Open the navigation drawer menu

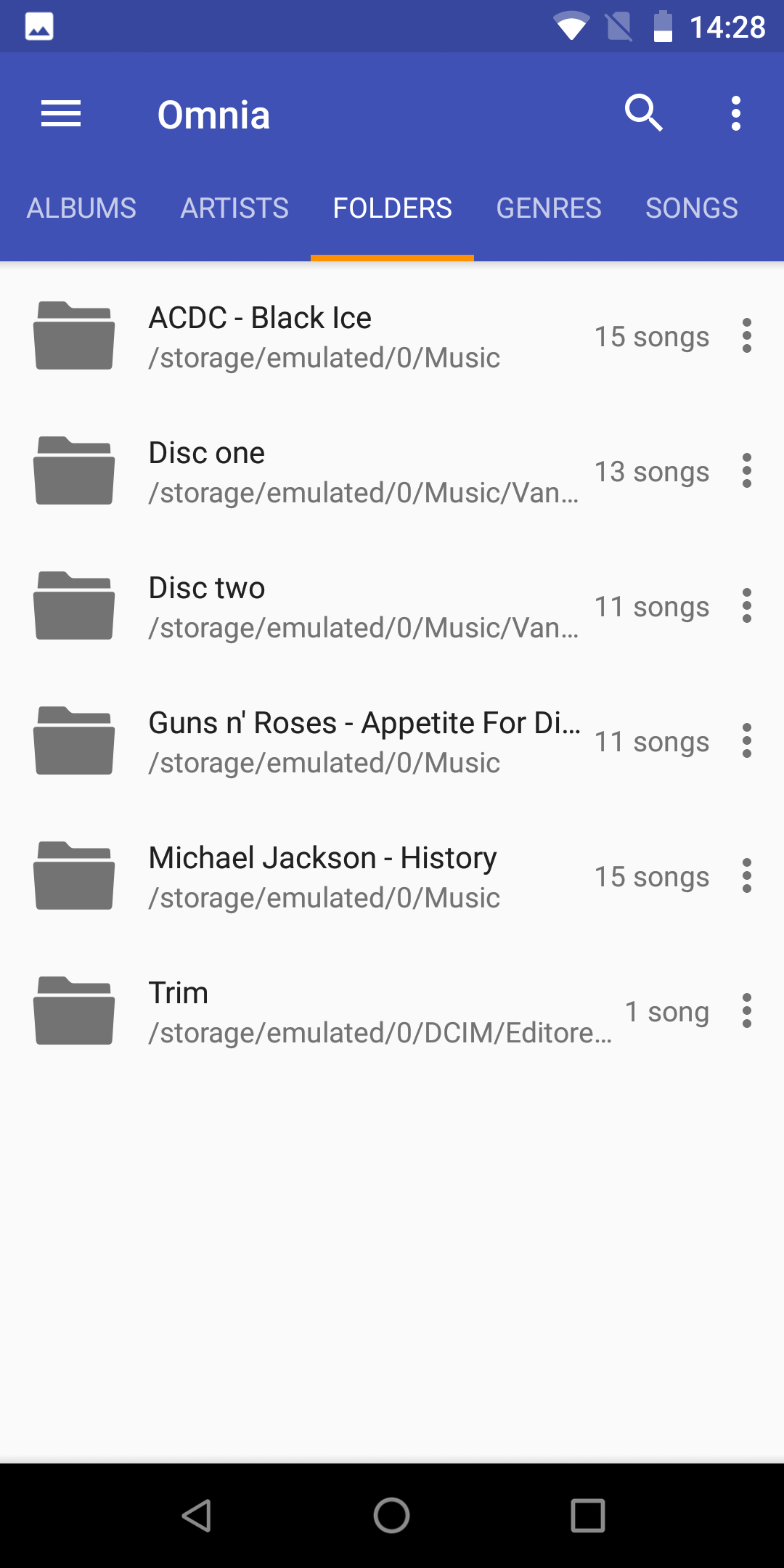click(x=61, y=114)
